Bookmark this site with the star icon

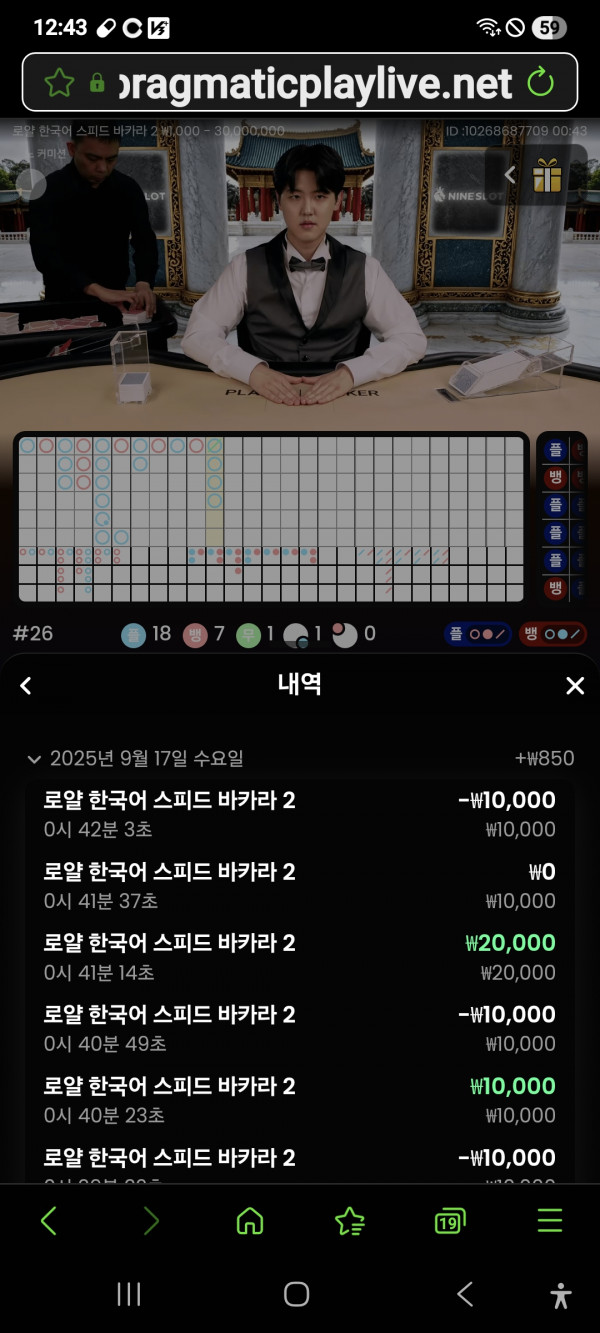59,82
